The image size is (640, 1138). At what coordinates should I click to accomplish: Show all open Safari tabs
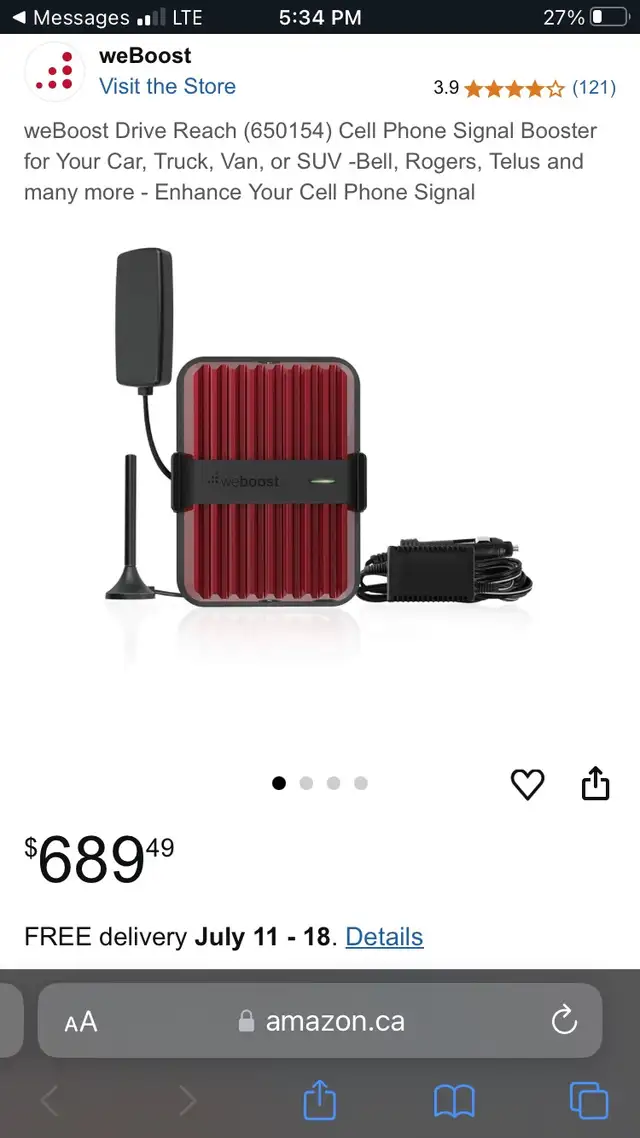tap(588, 1101)
